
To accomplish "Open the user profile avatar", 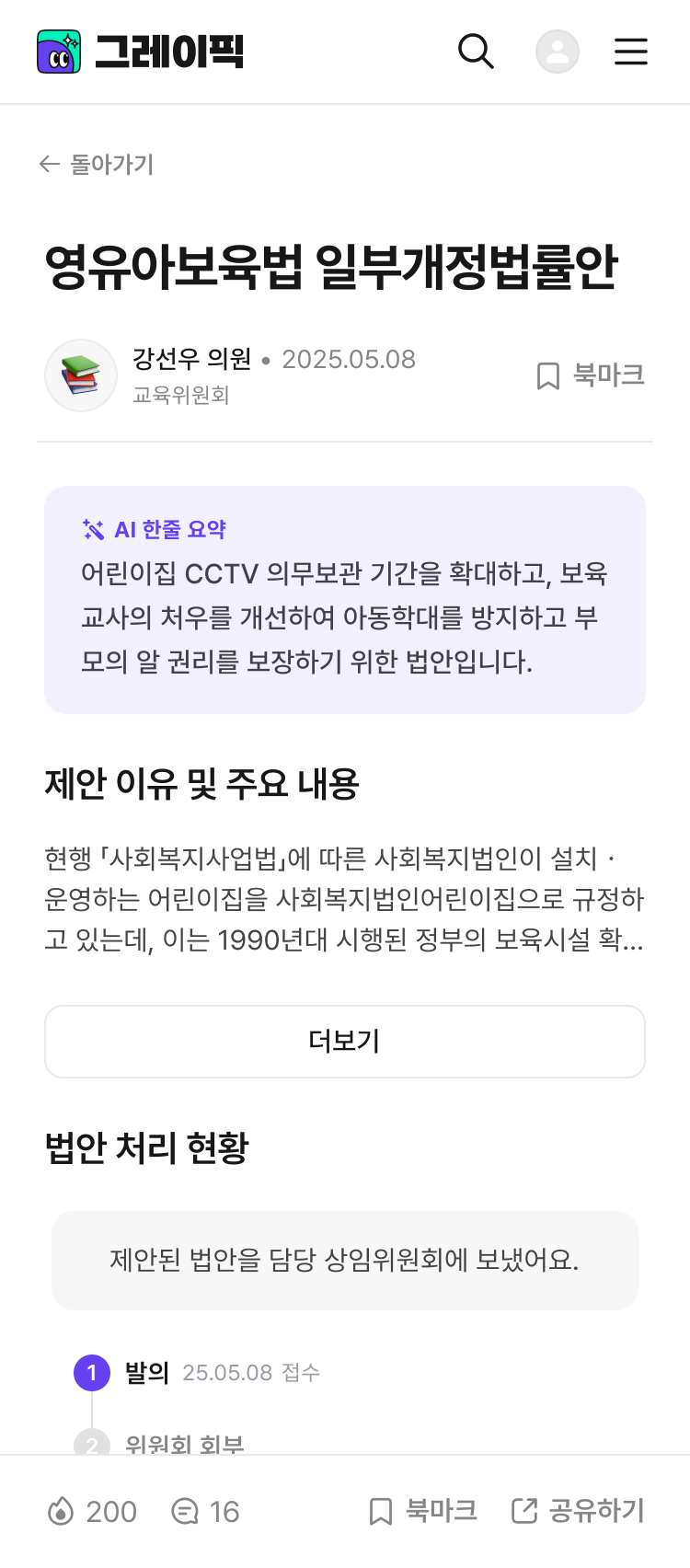I will (x=558, y=52).
